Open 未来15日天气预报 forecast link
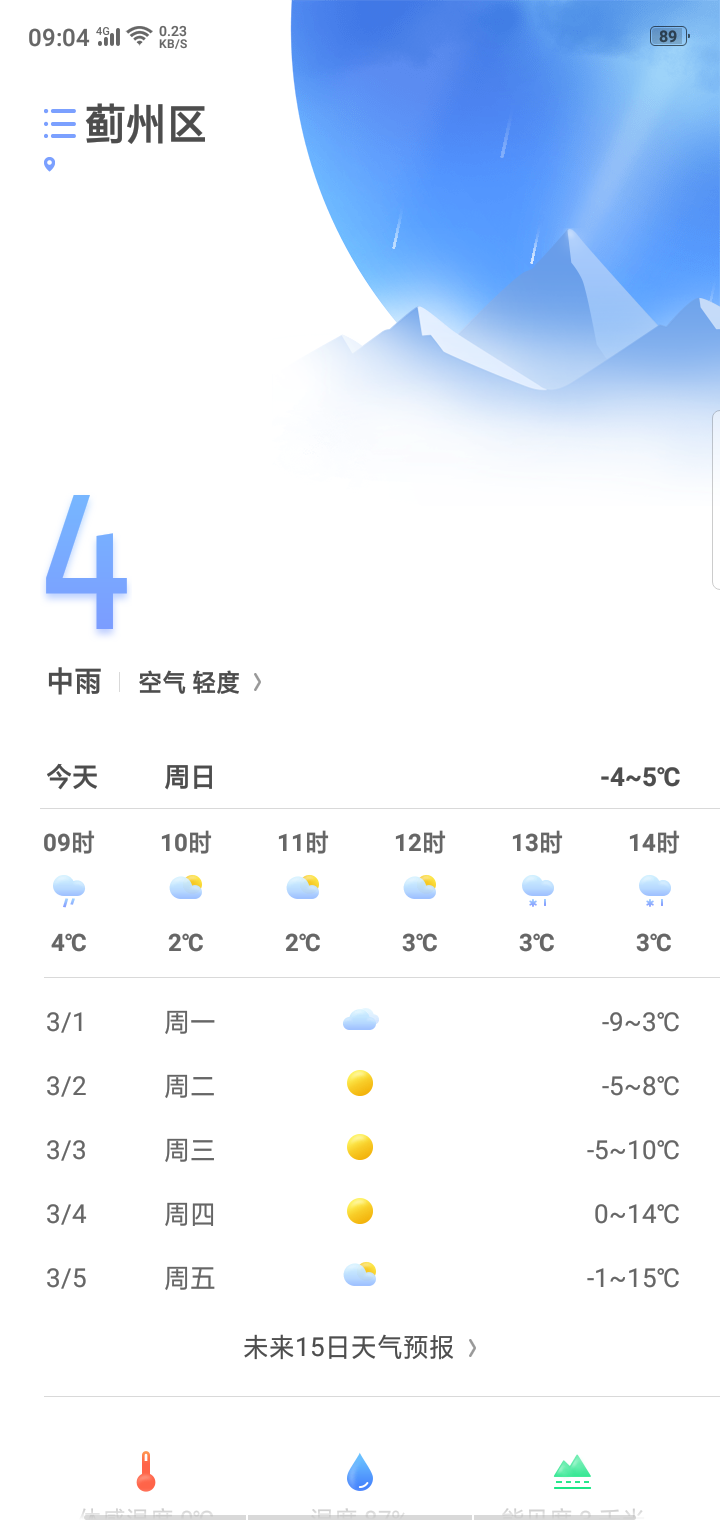Screen dimensions: 720x1520 point(360,1348)
